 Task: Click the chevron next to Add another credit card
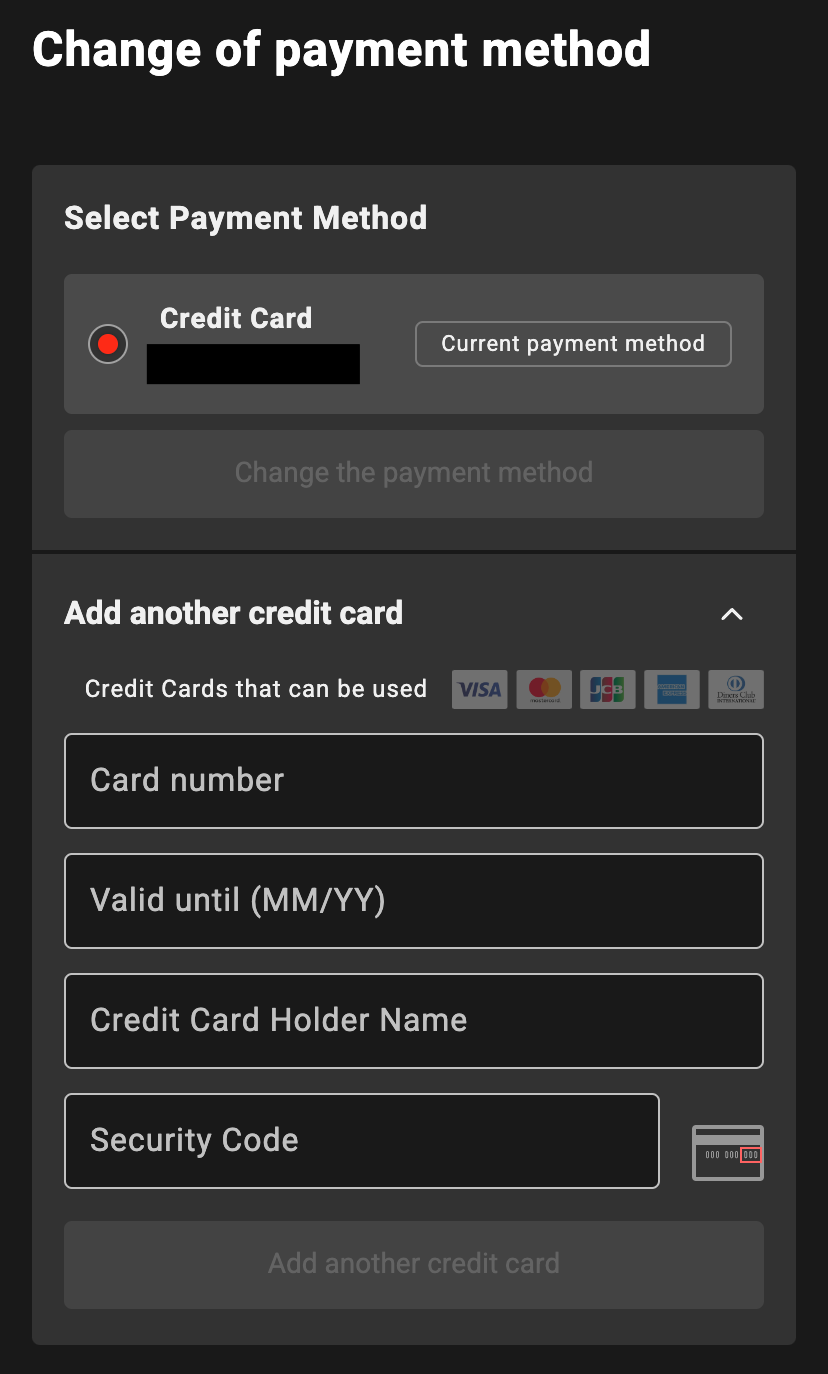coord(733,614)
